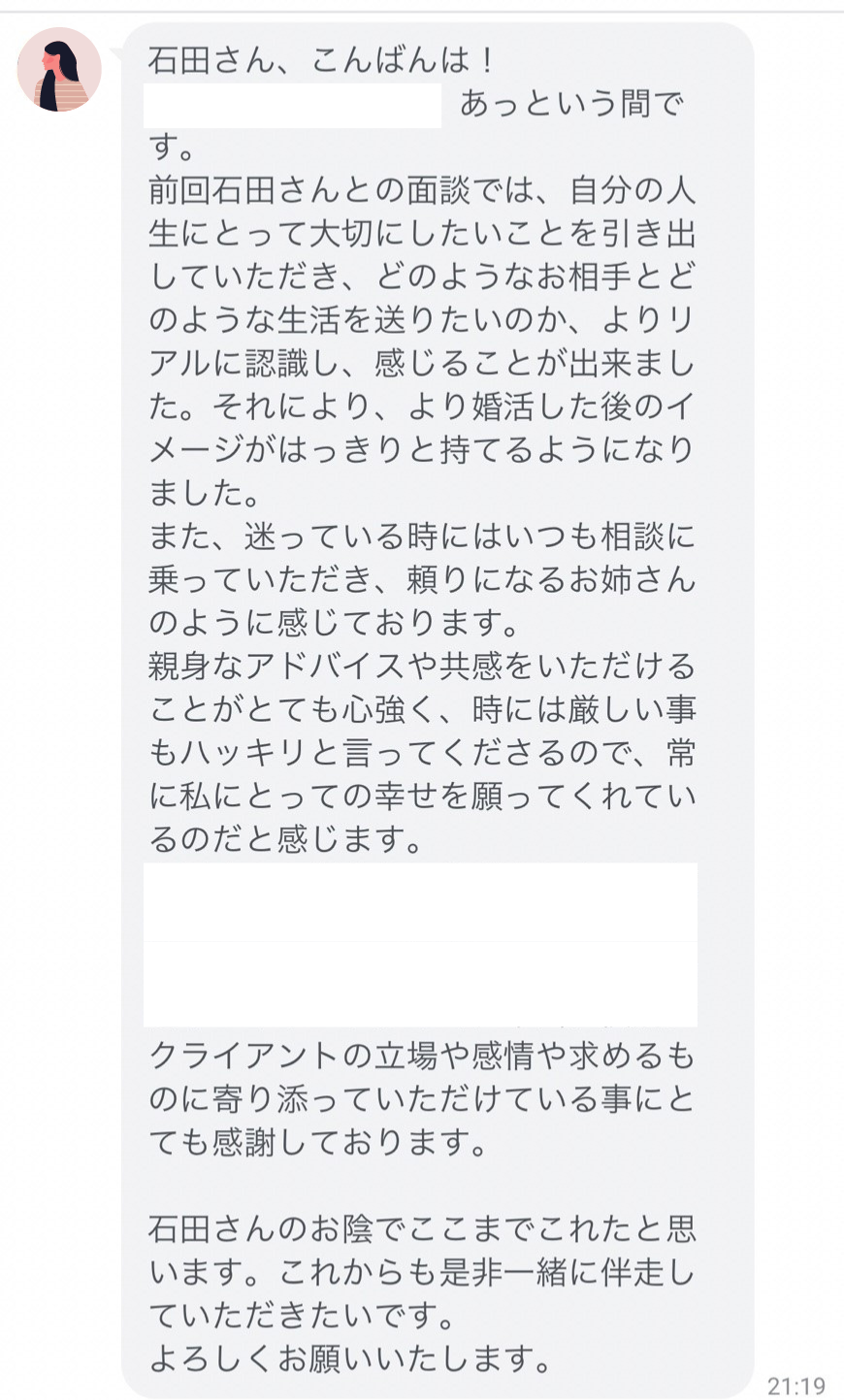Open the sender's profile avatar
Screen dimensions: 844x1400
tap(59, 70)
